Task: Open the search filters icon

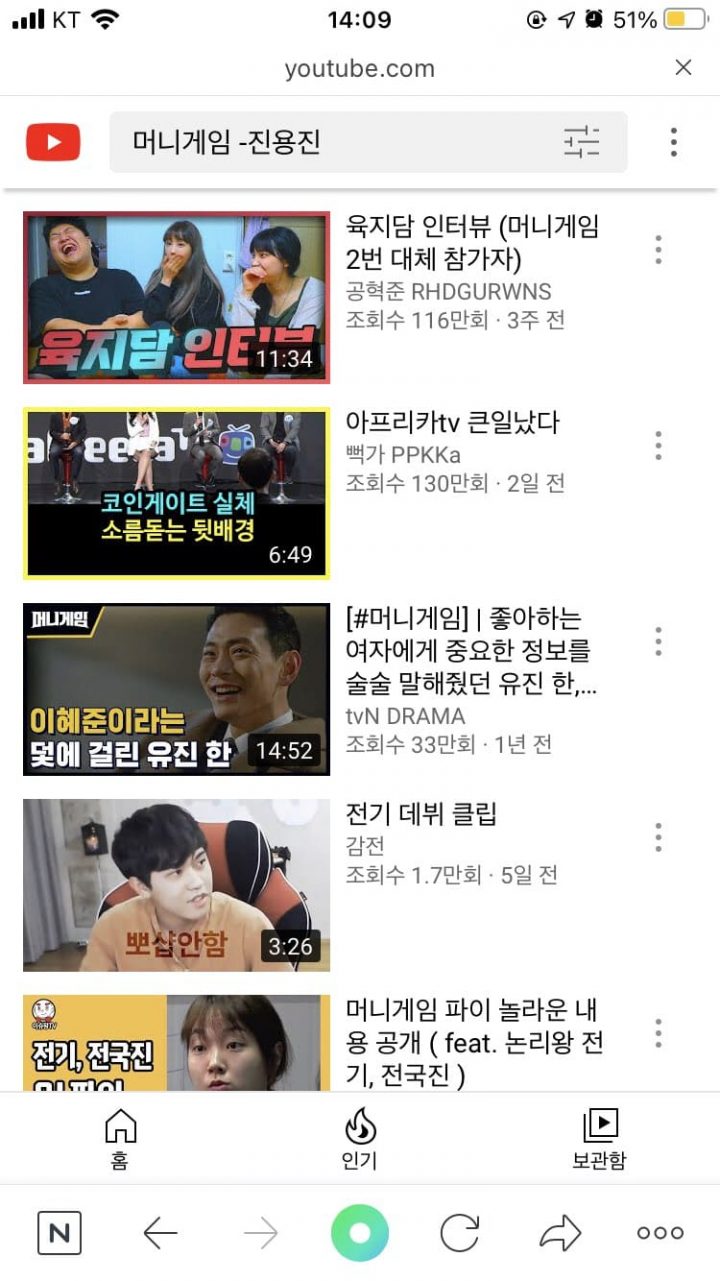Action: point(581,142)
